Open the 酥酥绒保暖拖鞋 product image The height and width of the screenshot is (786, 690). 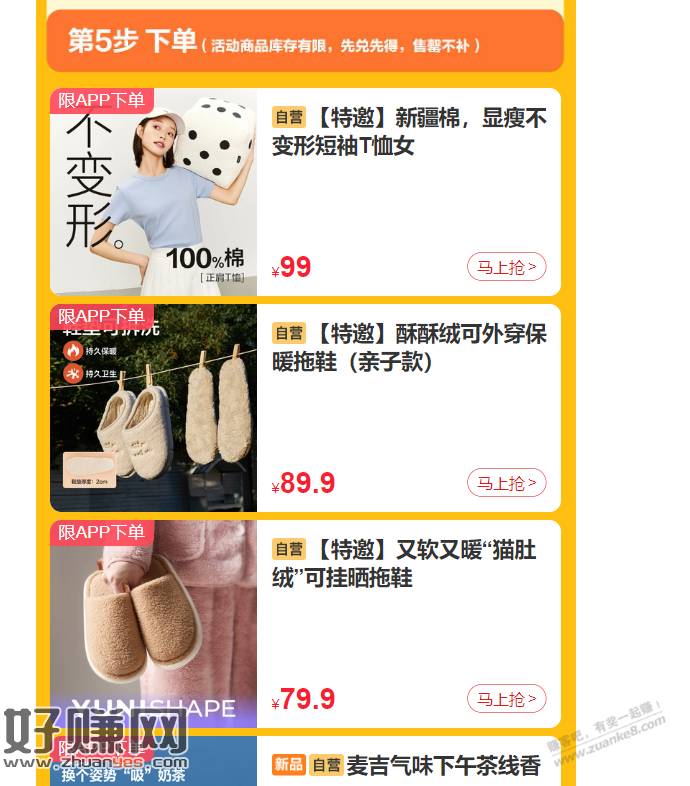tap(153, 408)
